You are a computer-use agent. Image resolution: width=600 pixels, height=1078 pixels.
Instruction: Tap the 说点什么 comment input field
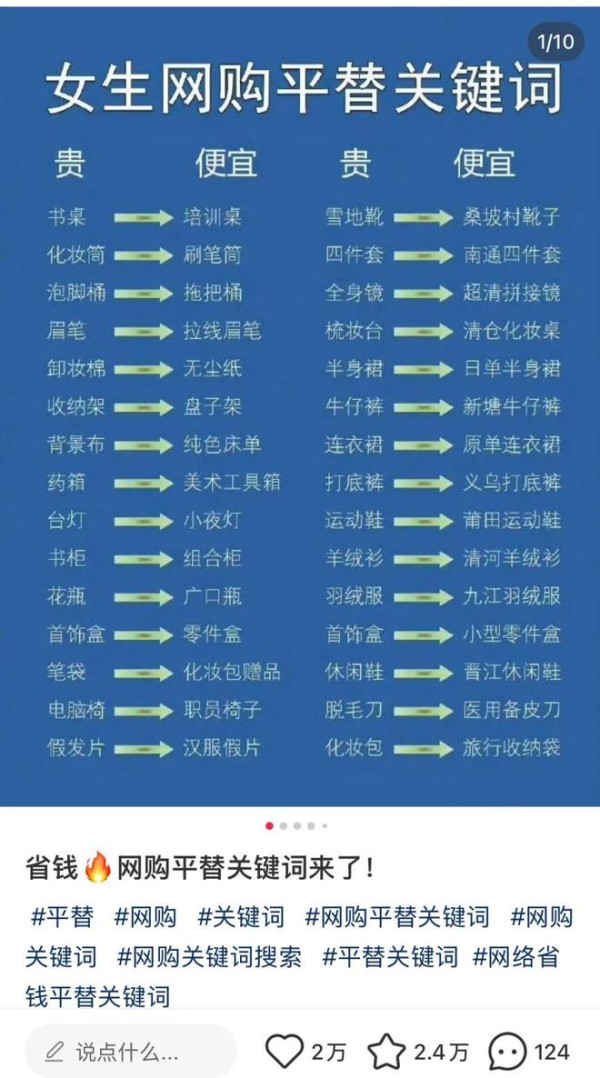[x=131, y=1051]
